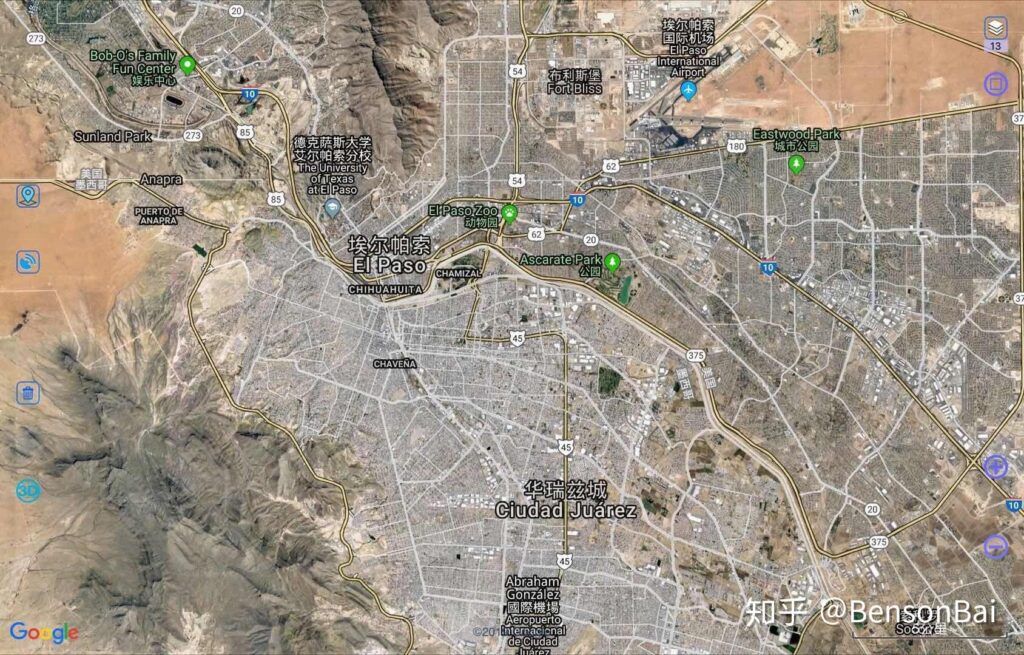Tap the satellite signal locator icon
This screenshot has height=655, width=1024.
click(x=28, y=261)
